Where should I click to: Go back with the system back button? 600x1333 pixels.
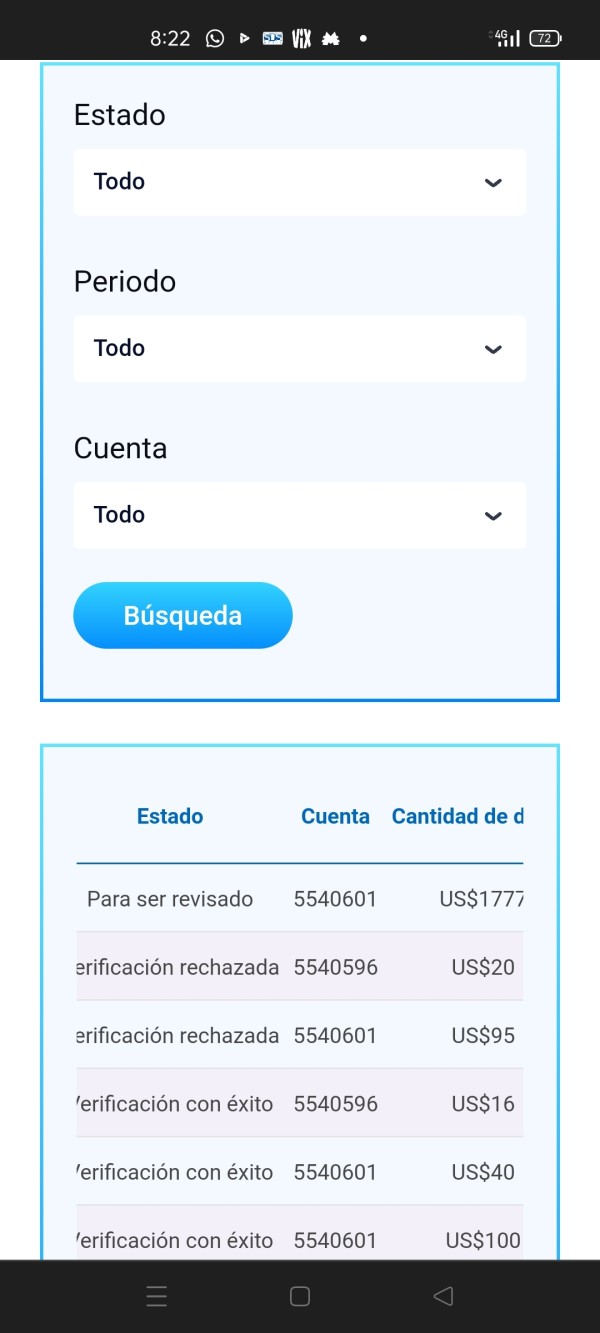click(x=443, y=1297)
